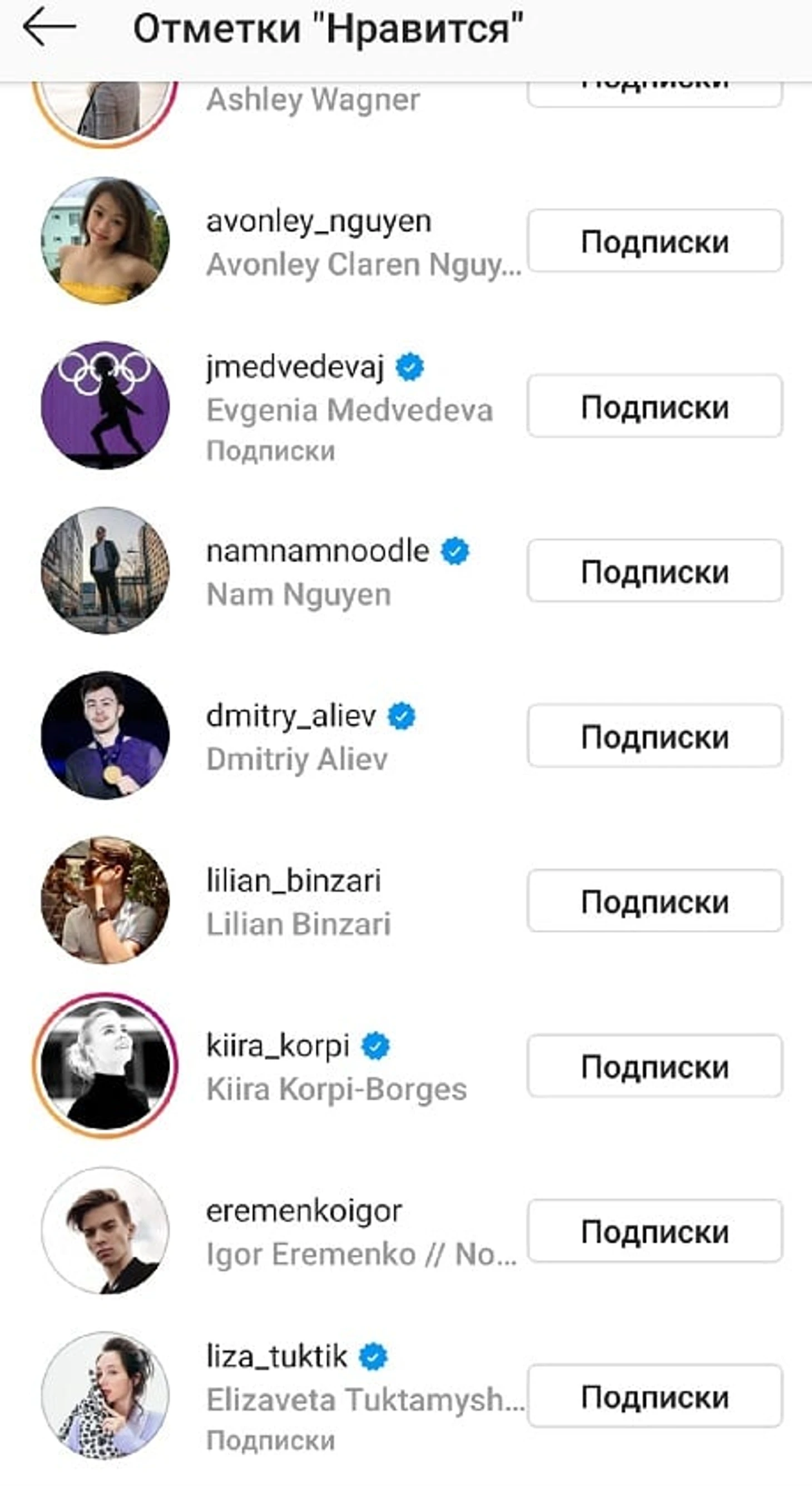The image size is (812, 1486).
Task: Open jmedvedevaj's profile row
Action: pyautogui.click(x=294, y=367)
